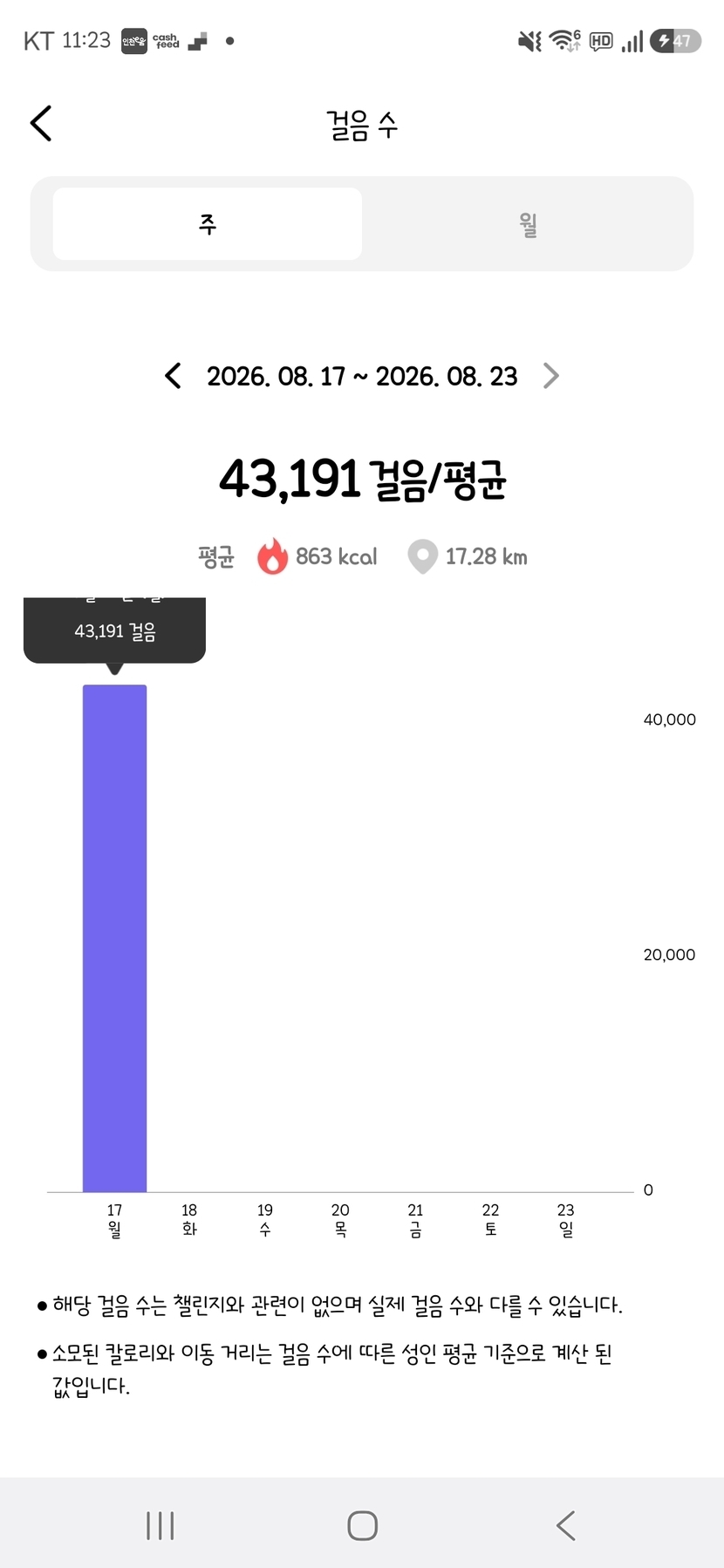This screenshot has width=724, height=1568.
Task: Tap the purple bar for the 17th
Action: click(114, 937)
